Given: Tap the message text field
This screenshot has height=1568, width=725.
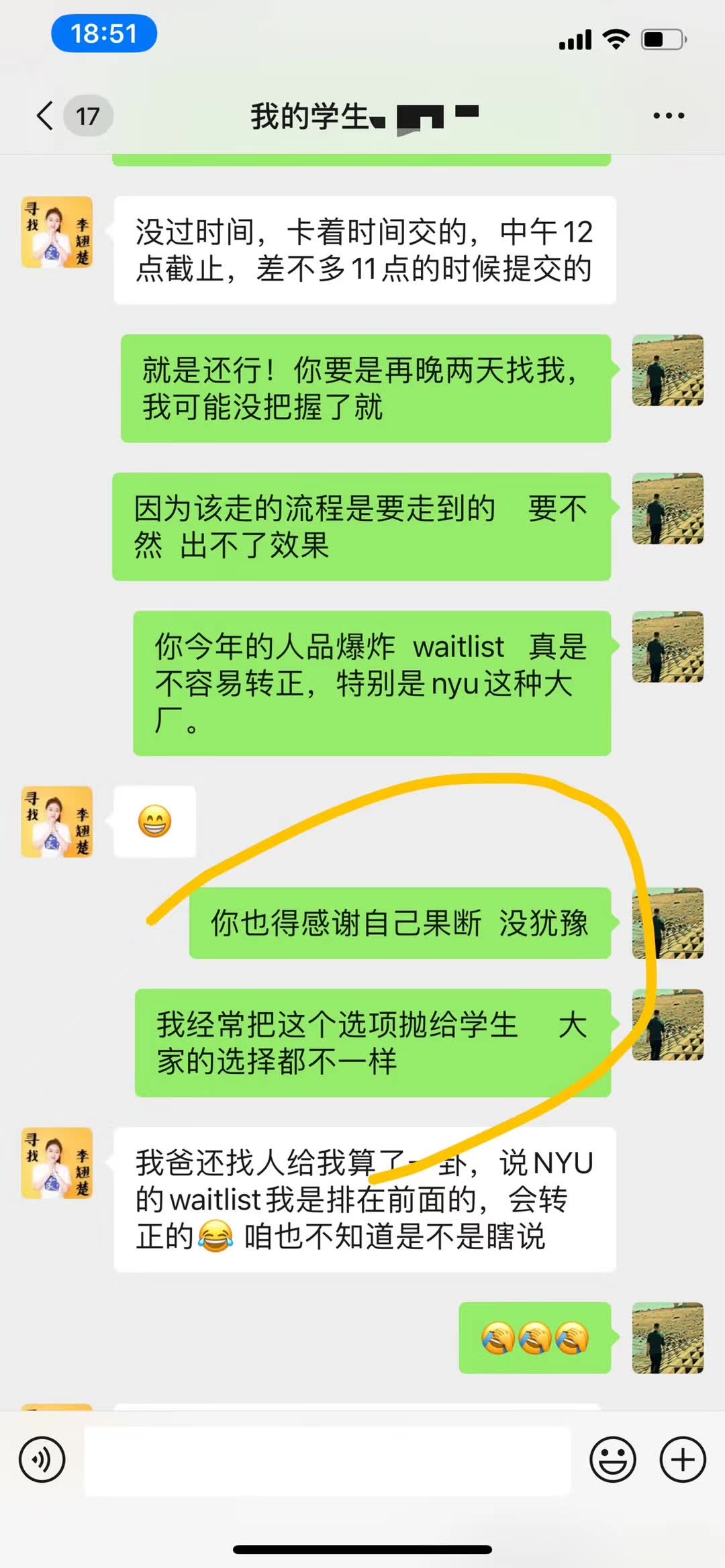Looking at the screenshot, I should pos(328,1459).
